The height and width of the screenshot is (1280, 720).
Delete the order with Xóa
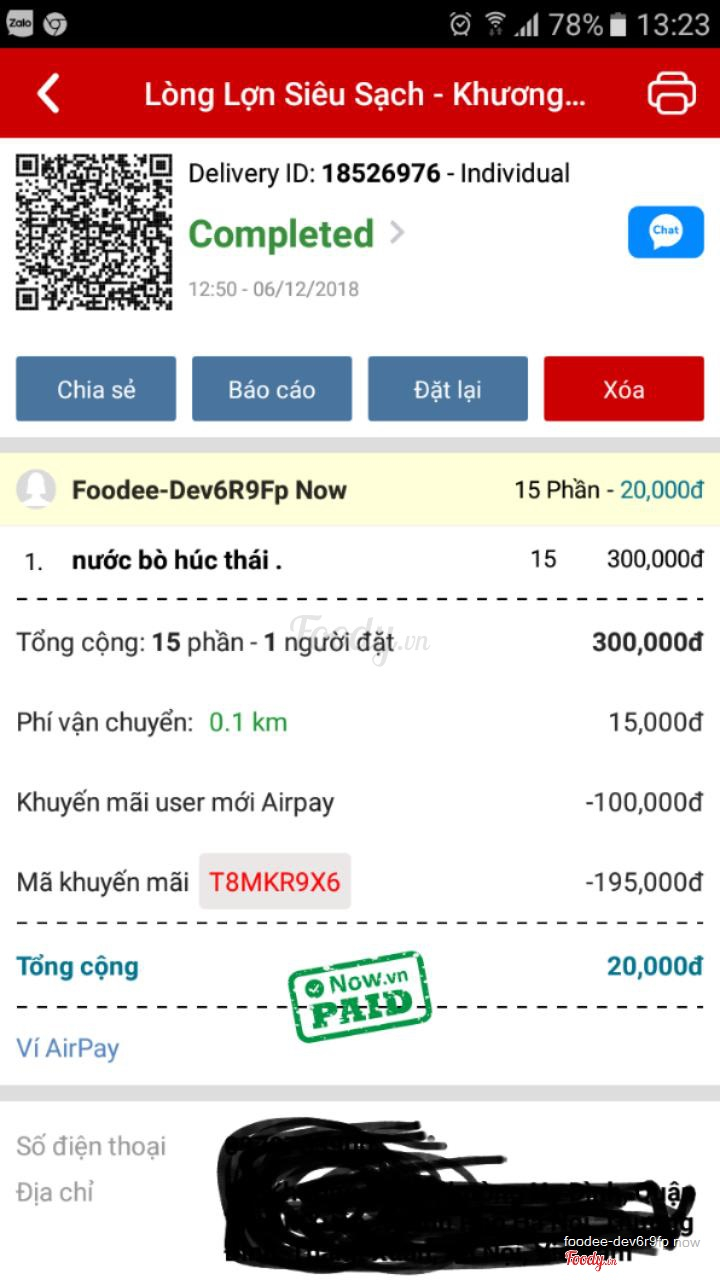pos(623,389)
